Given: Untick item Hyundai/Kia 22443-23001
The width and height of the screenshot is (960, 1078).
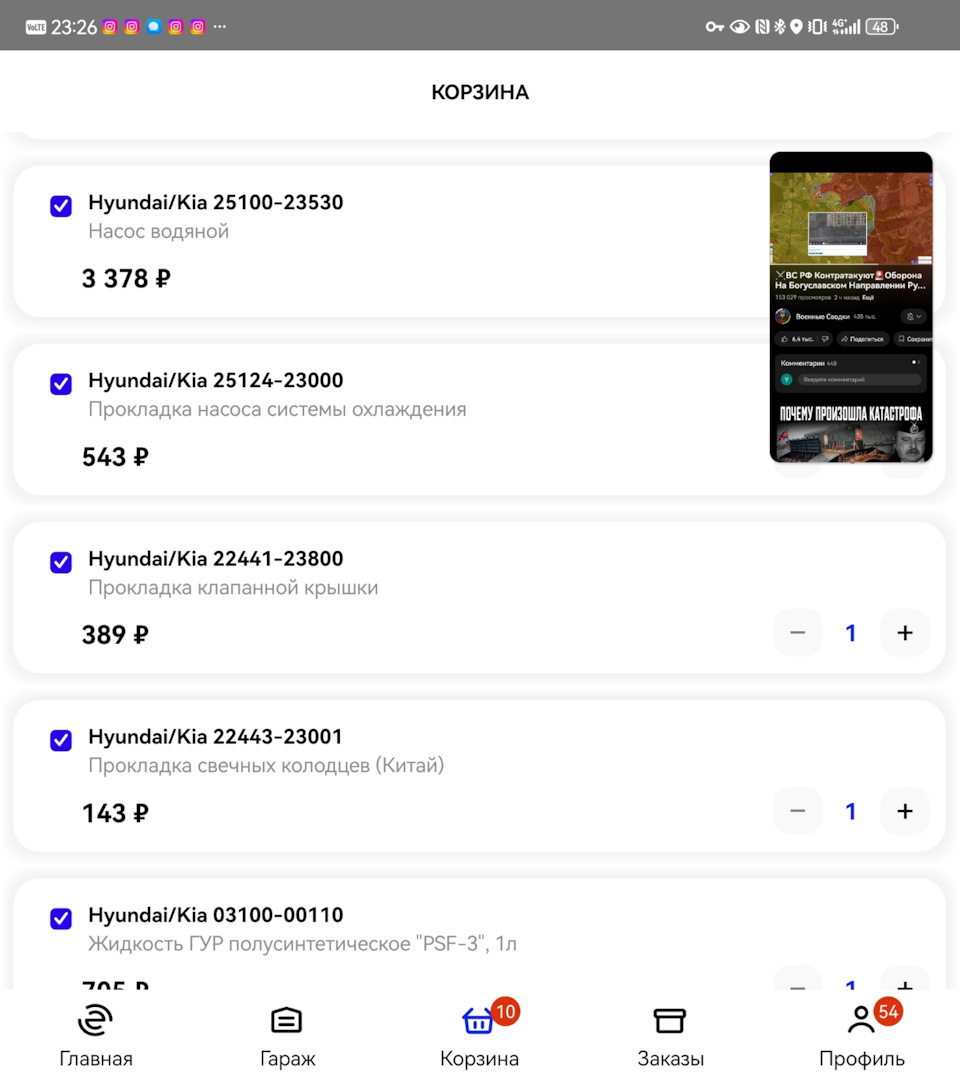Looking at the screenshot, I should point(61,740).
